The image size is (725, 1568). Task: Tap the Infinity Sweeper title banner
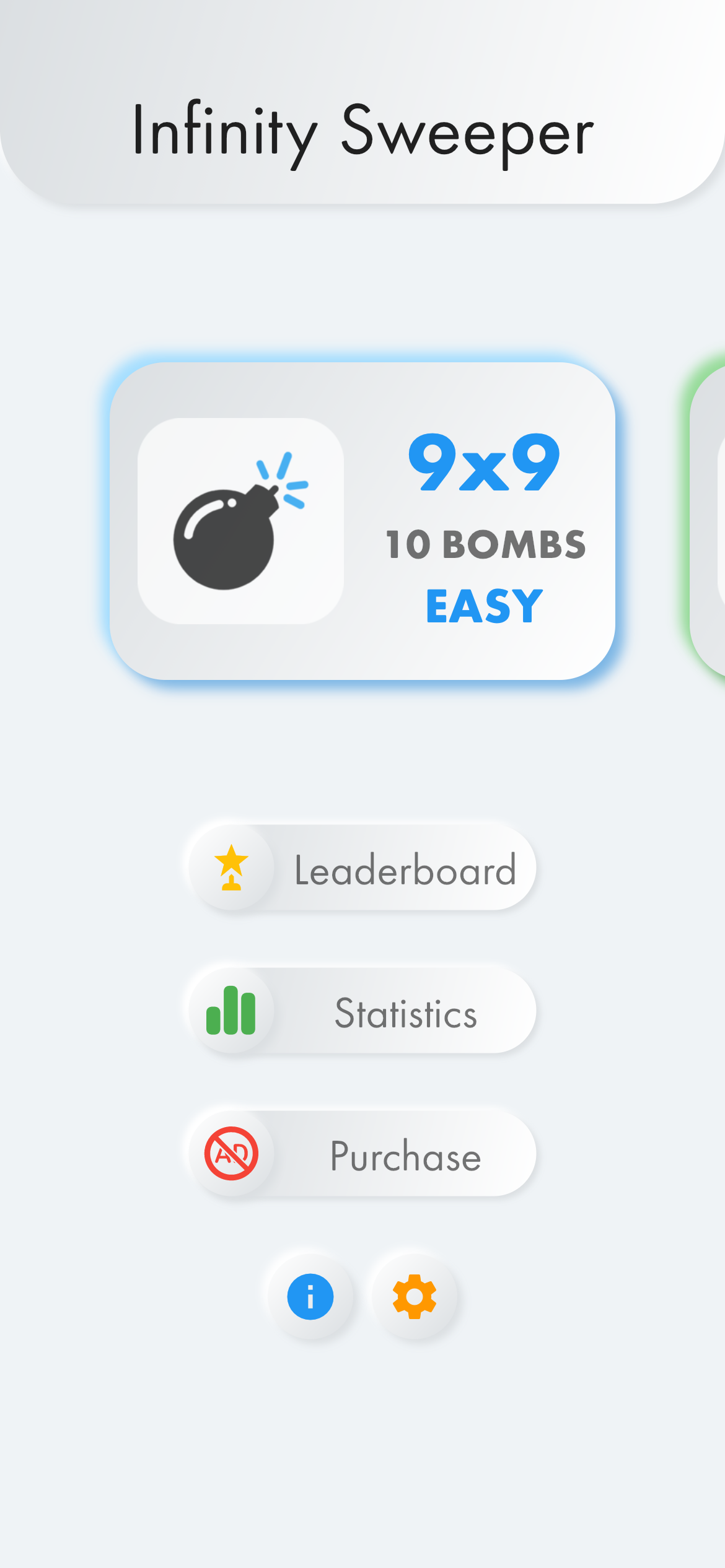pyautogui.click(x=362, y=130)
